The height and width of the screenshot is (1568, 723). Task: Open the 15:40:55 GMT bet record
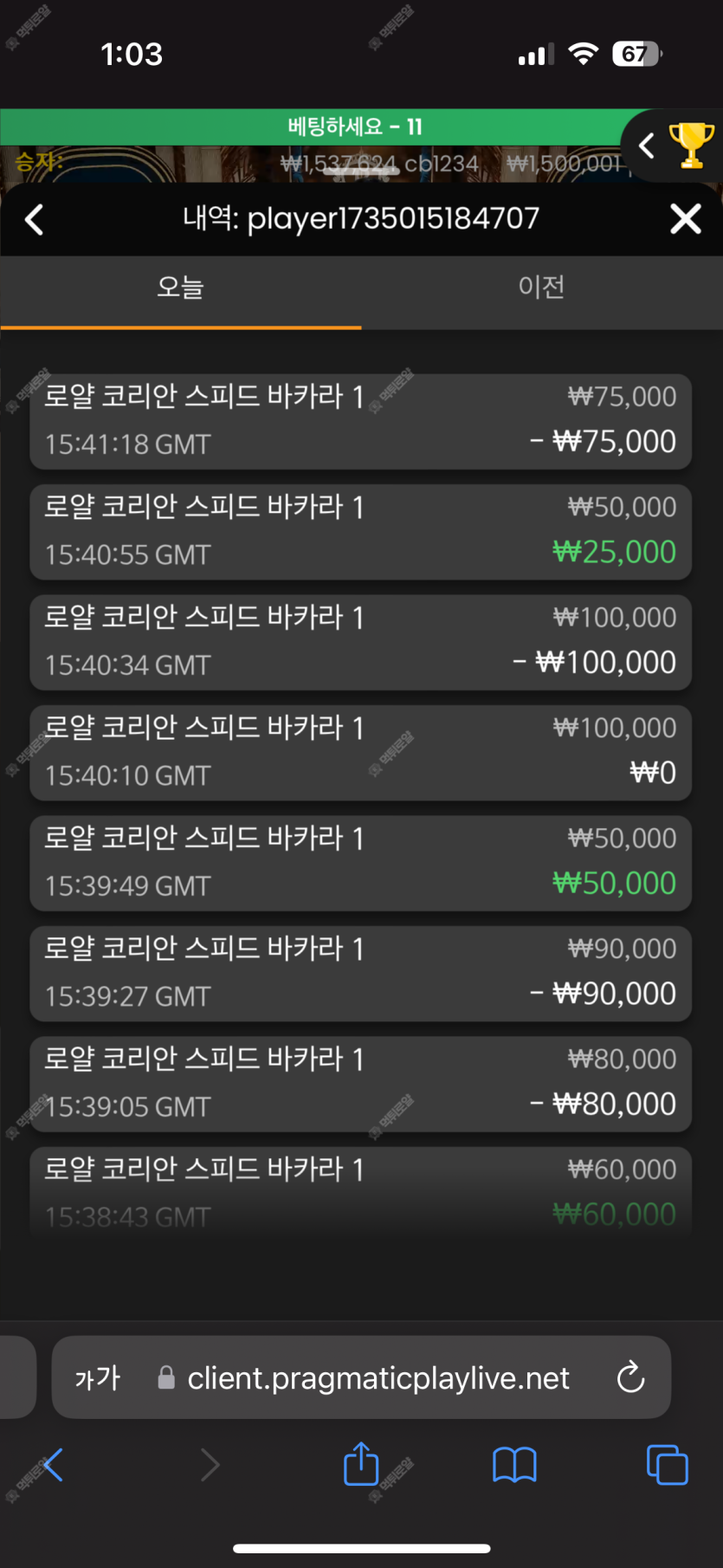pyautogui.click(x=360, y=532)
